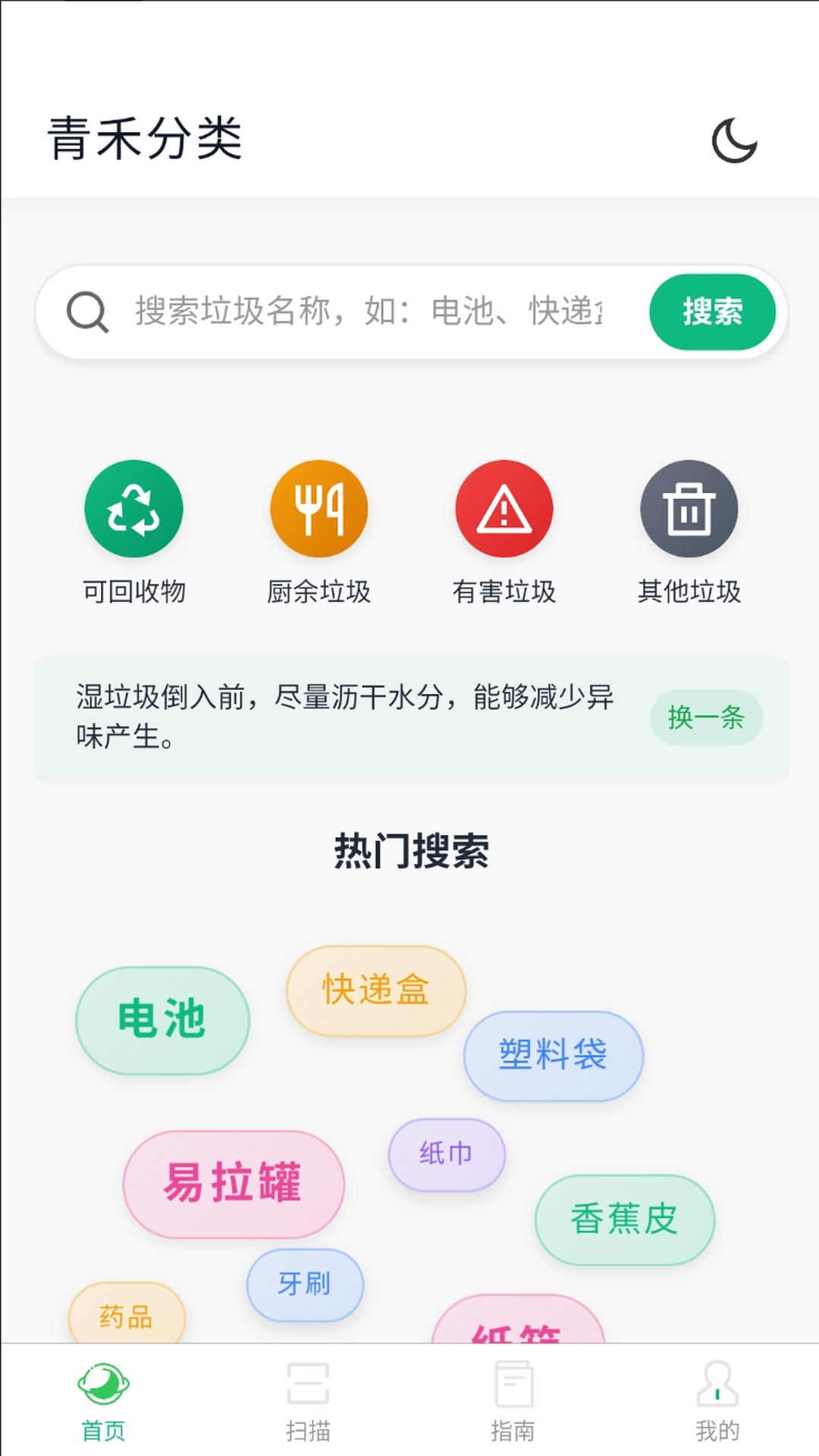Click 换一条 to refresh the tip
This screenshot has height=1456, width=819.
(706, 717)
